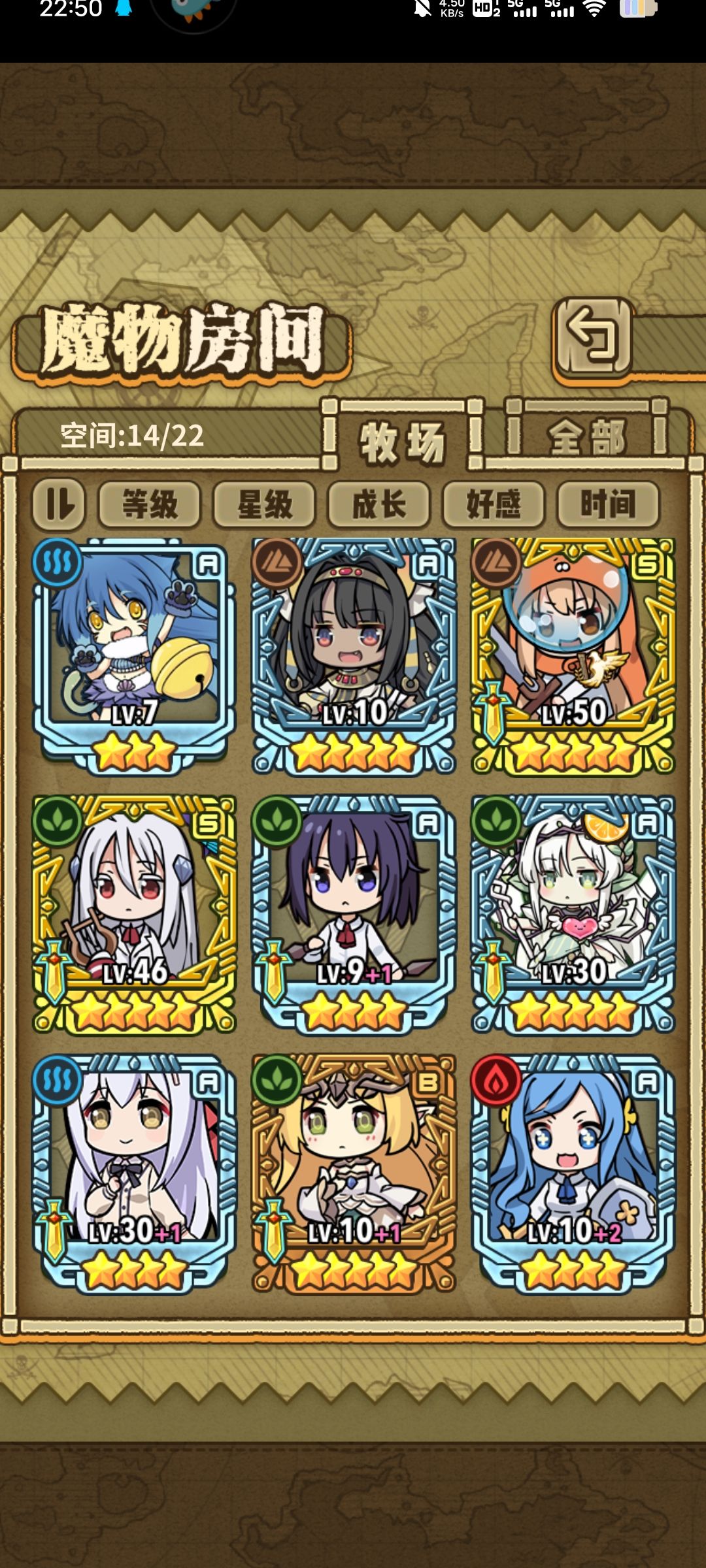The image size is (706, 1568).
Task: Select the LV:50 S-rank monster card
Action: pyautogui.click(x=573, y=656)
